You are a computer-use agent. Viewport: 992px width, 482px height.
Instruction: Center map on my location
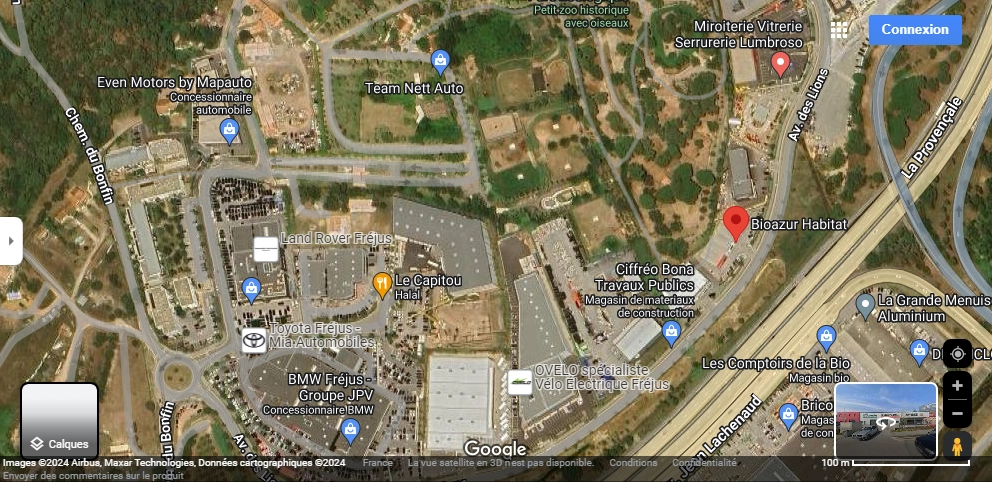click(x=957, y=354)
